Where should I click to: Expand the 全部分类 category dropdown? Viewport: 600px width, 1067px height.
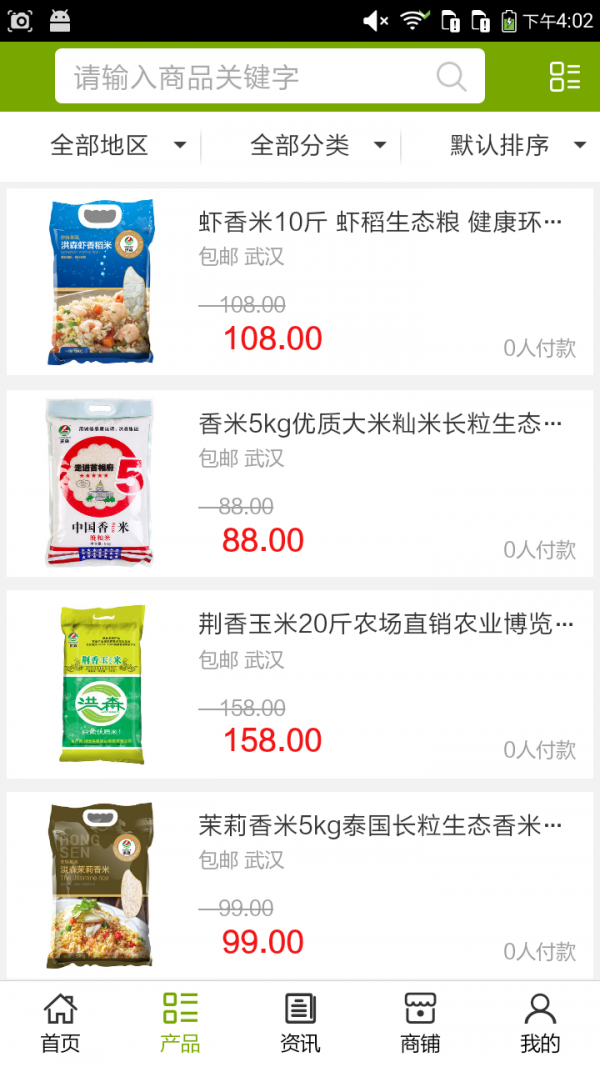point(318,146)
